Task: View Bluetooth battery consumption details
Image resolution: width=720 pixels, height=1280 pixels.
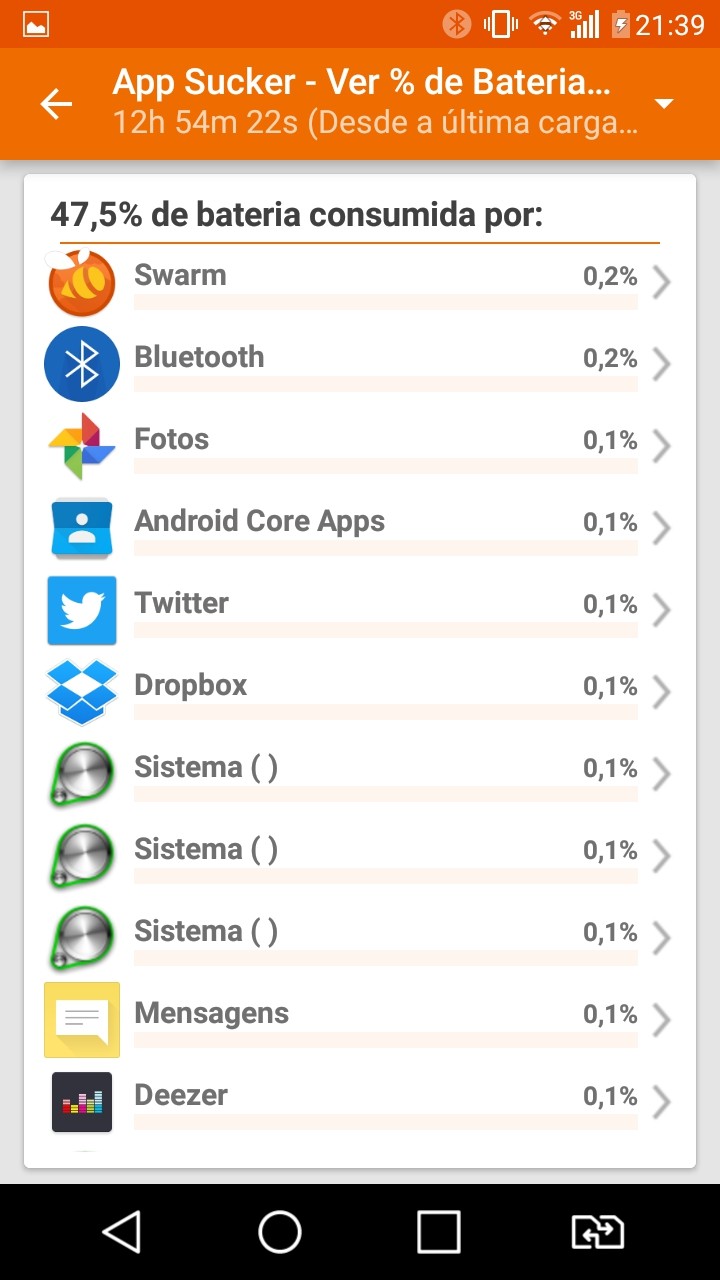Action: coord(360,365)
